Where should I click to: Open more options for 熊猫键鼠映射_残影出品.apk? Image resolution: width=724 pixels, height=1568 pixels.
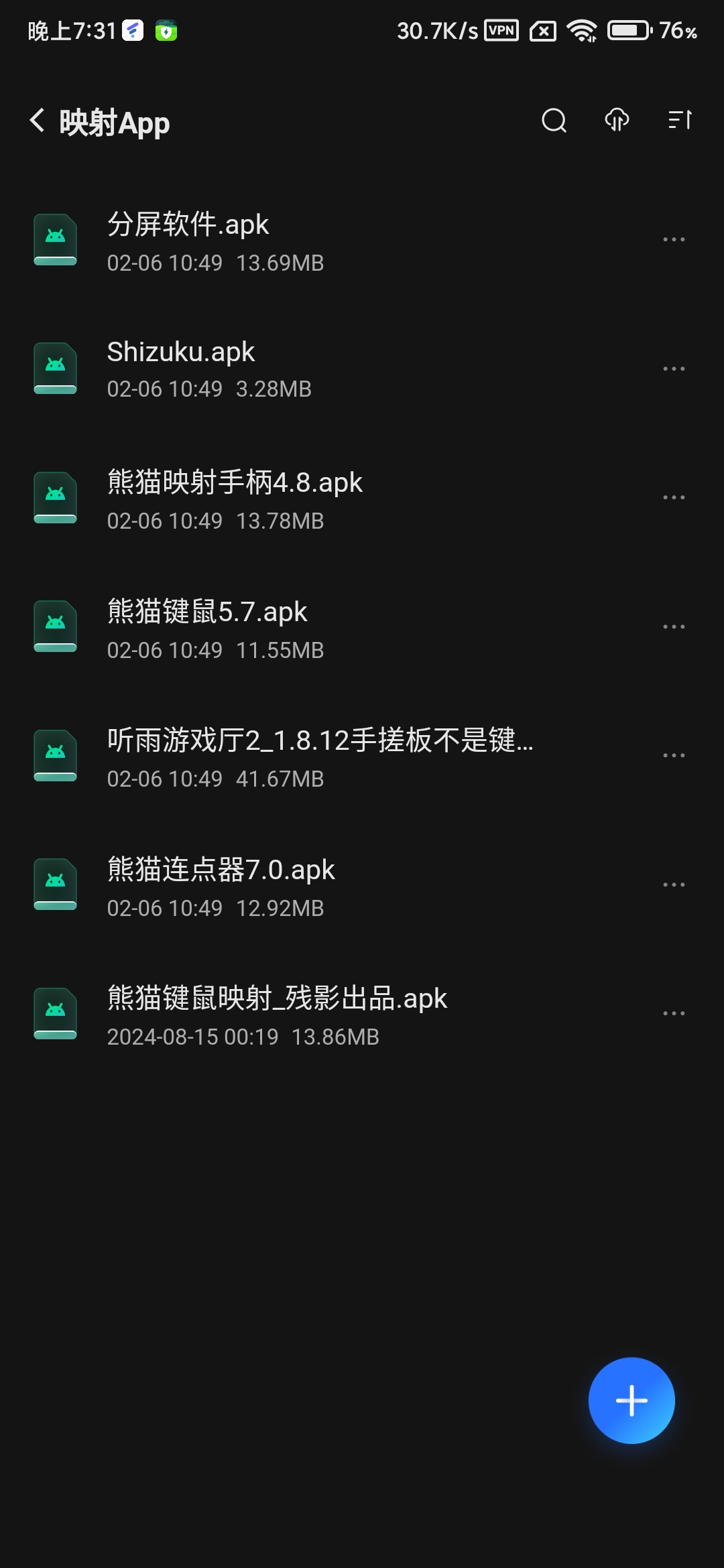click(674, 1013)
